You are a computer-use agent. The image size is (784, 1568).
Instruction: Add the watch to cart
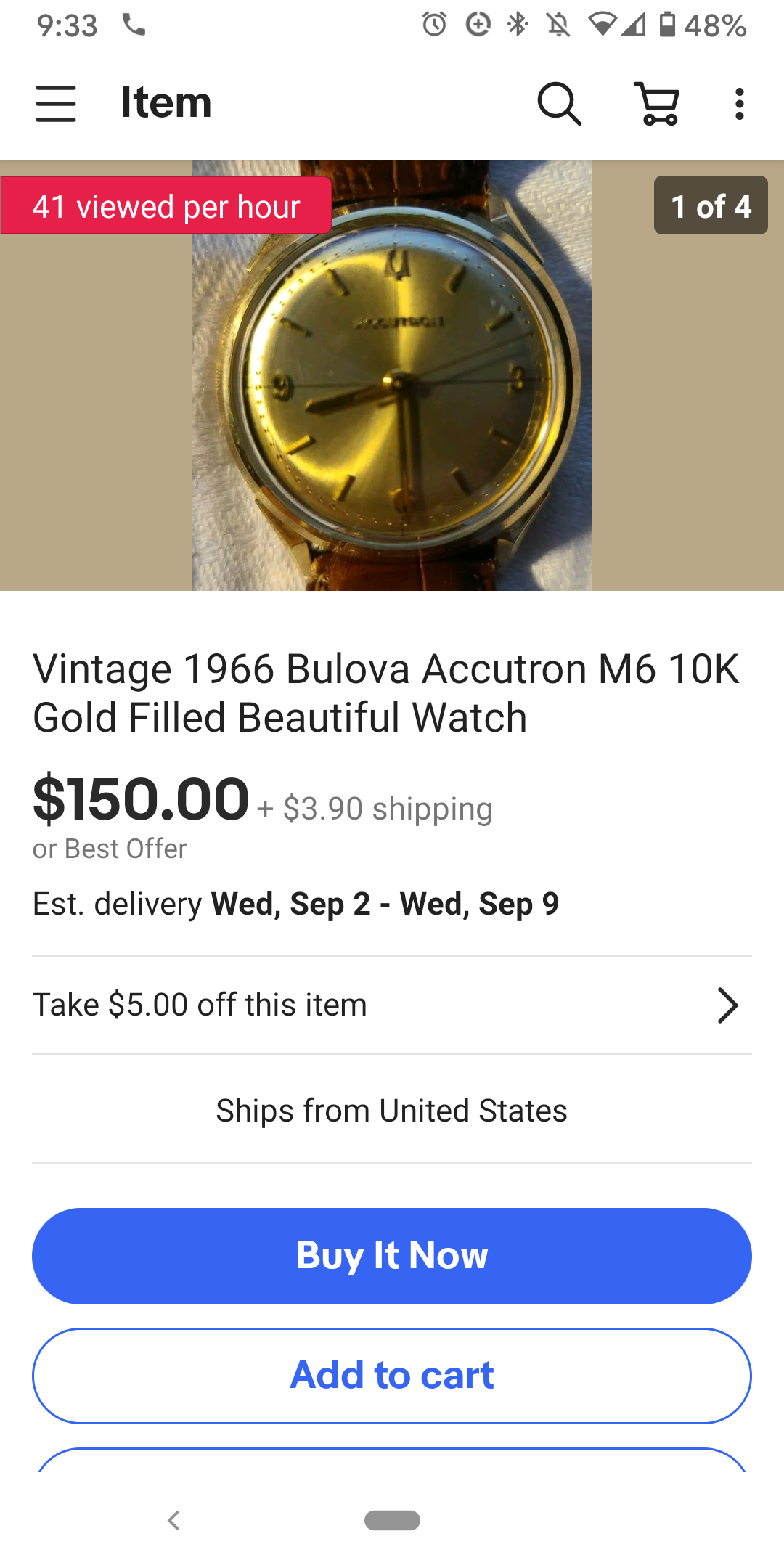(x=392, y=1376)
